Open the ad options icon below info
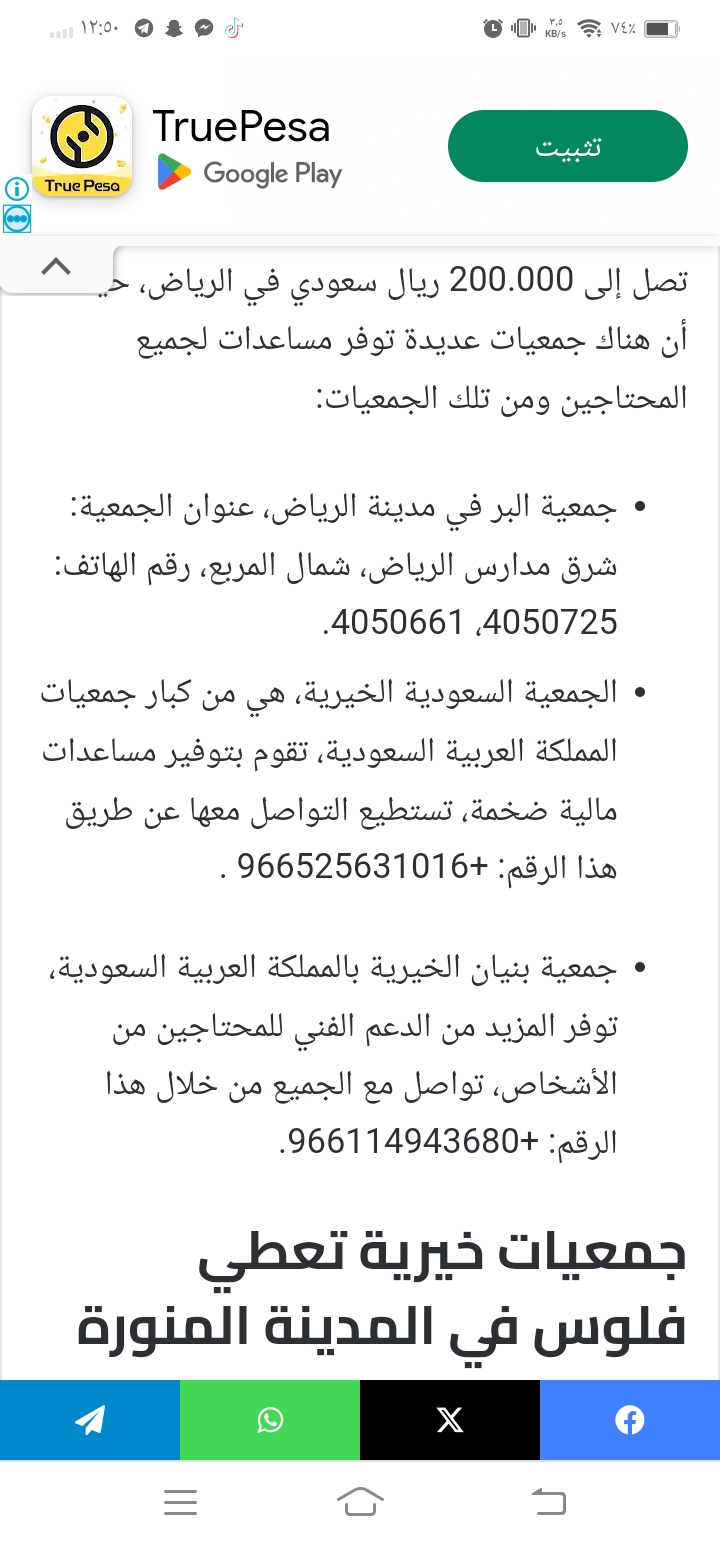The height and width of the screenshot is (1544, 720). (17, 219)
